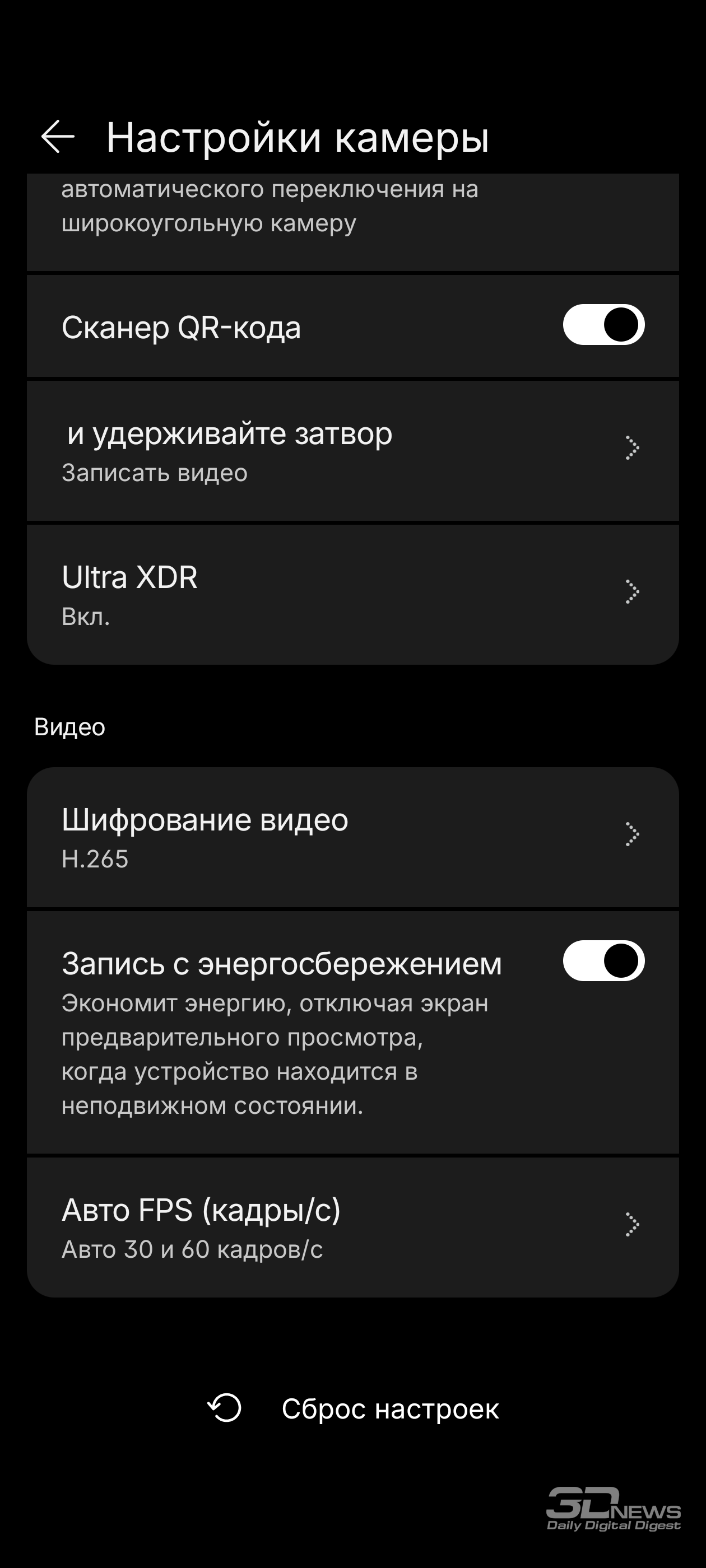Tap Сброс настроек to reset settings
706x1568 pixels.
pyautogui.click(x=354, y=1409)
